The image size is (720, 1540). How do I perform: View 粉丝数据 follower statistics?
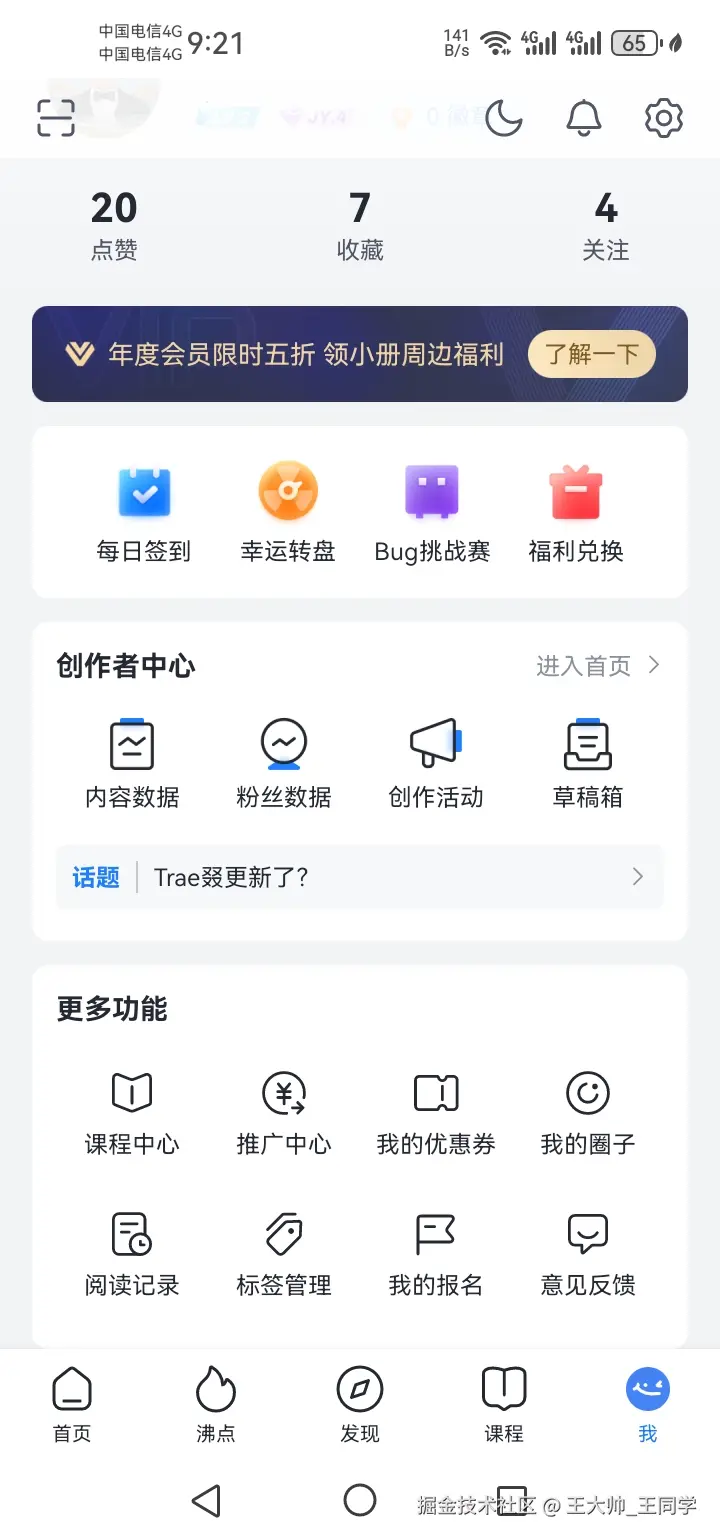[284, 764]
